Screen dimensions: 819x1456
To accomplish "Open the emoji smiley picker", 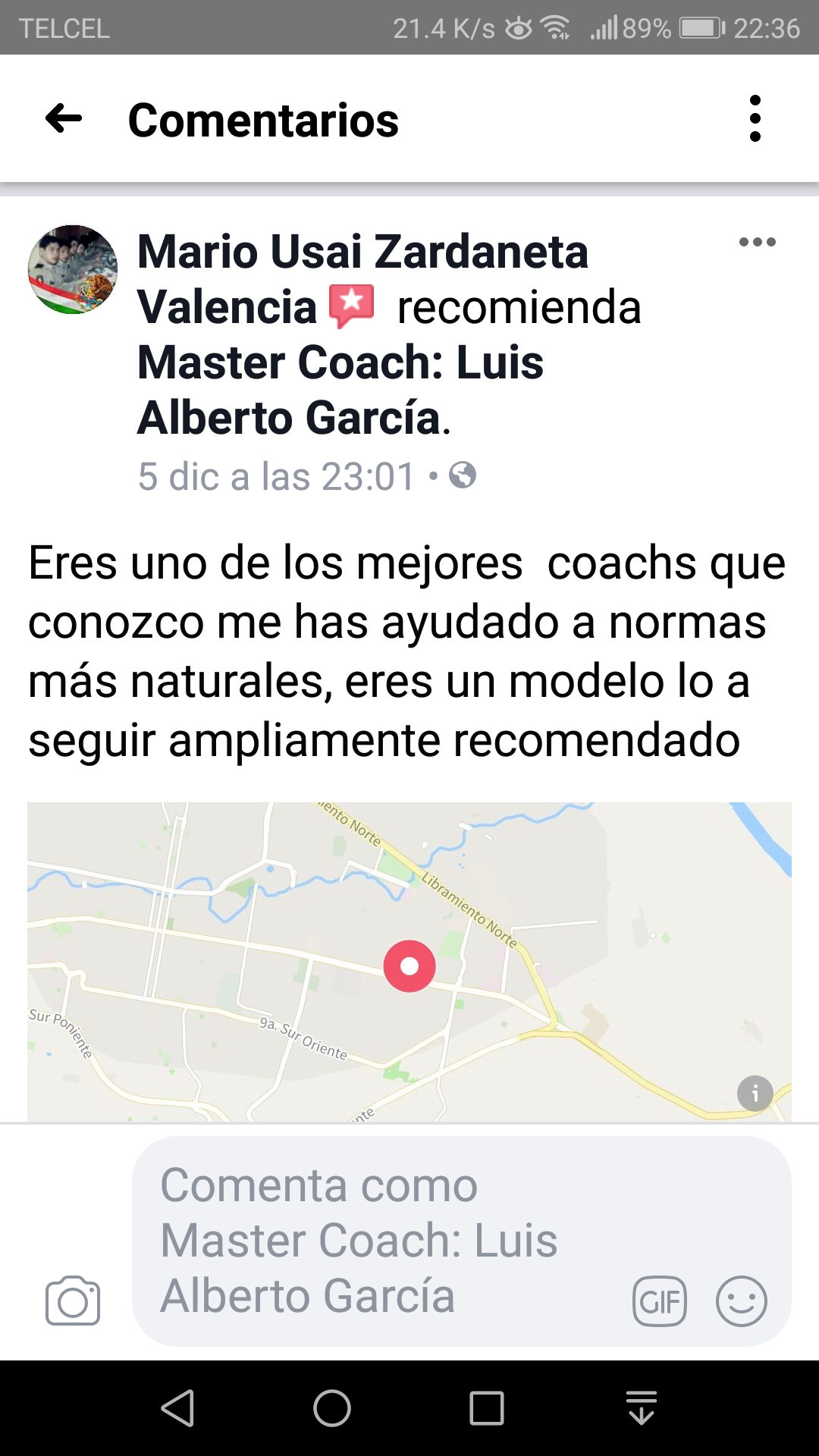I will point(741,1301).
